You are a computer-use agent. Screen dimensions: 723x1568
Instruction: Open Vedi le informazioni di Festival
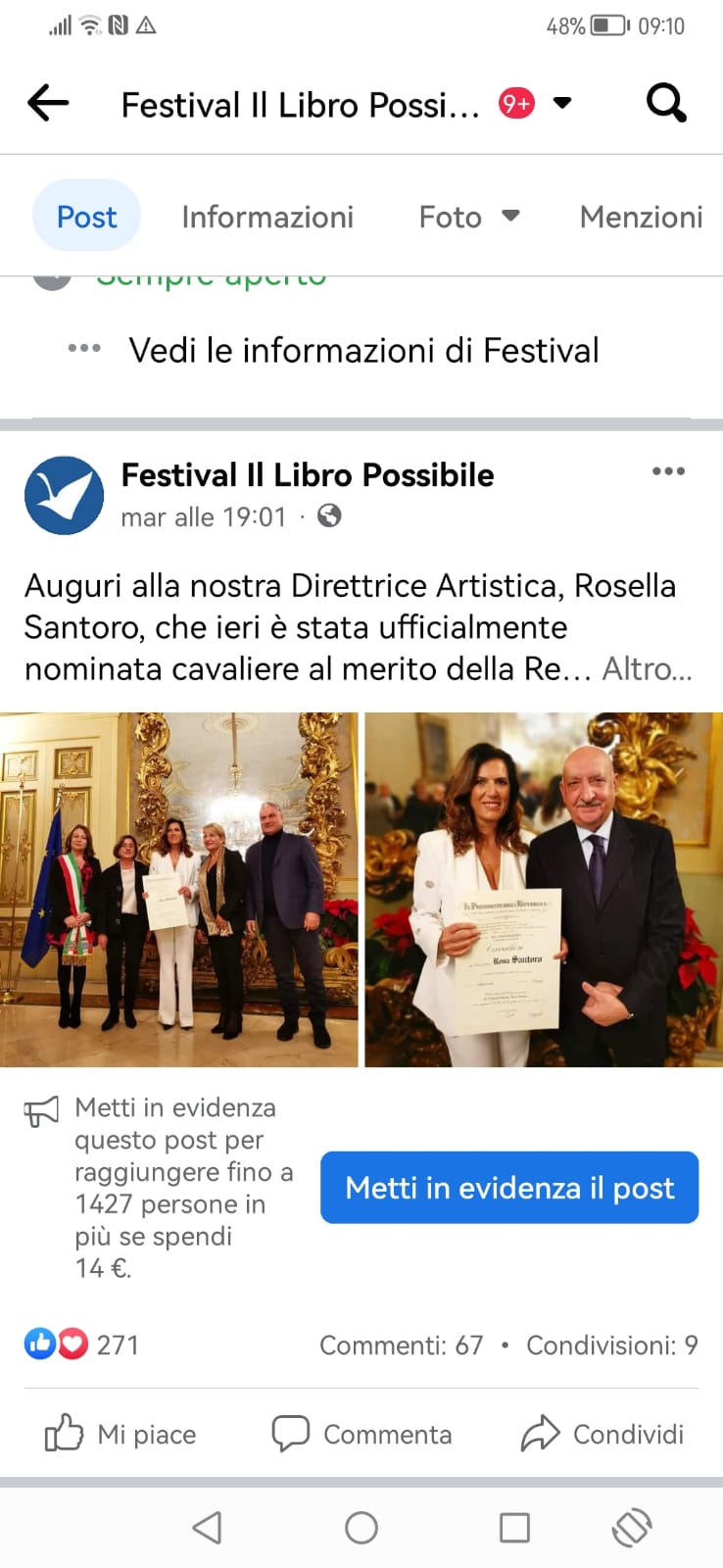362,350
